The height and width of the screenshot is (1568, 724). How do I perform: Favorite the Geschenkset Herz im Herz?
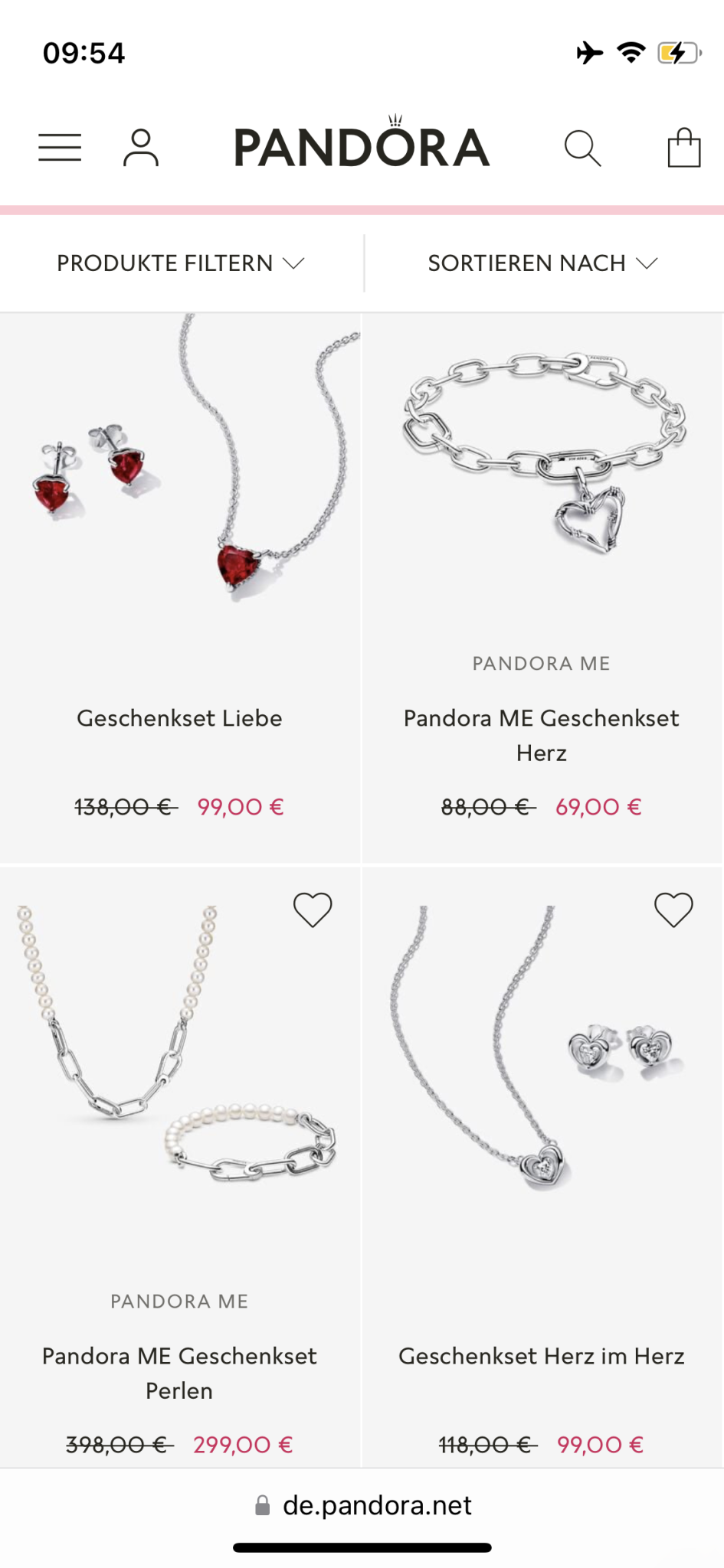pos(674,910)
